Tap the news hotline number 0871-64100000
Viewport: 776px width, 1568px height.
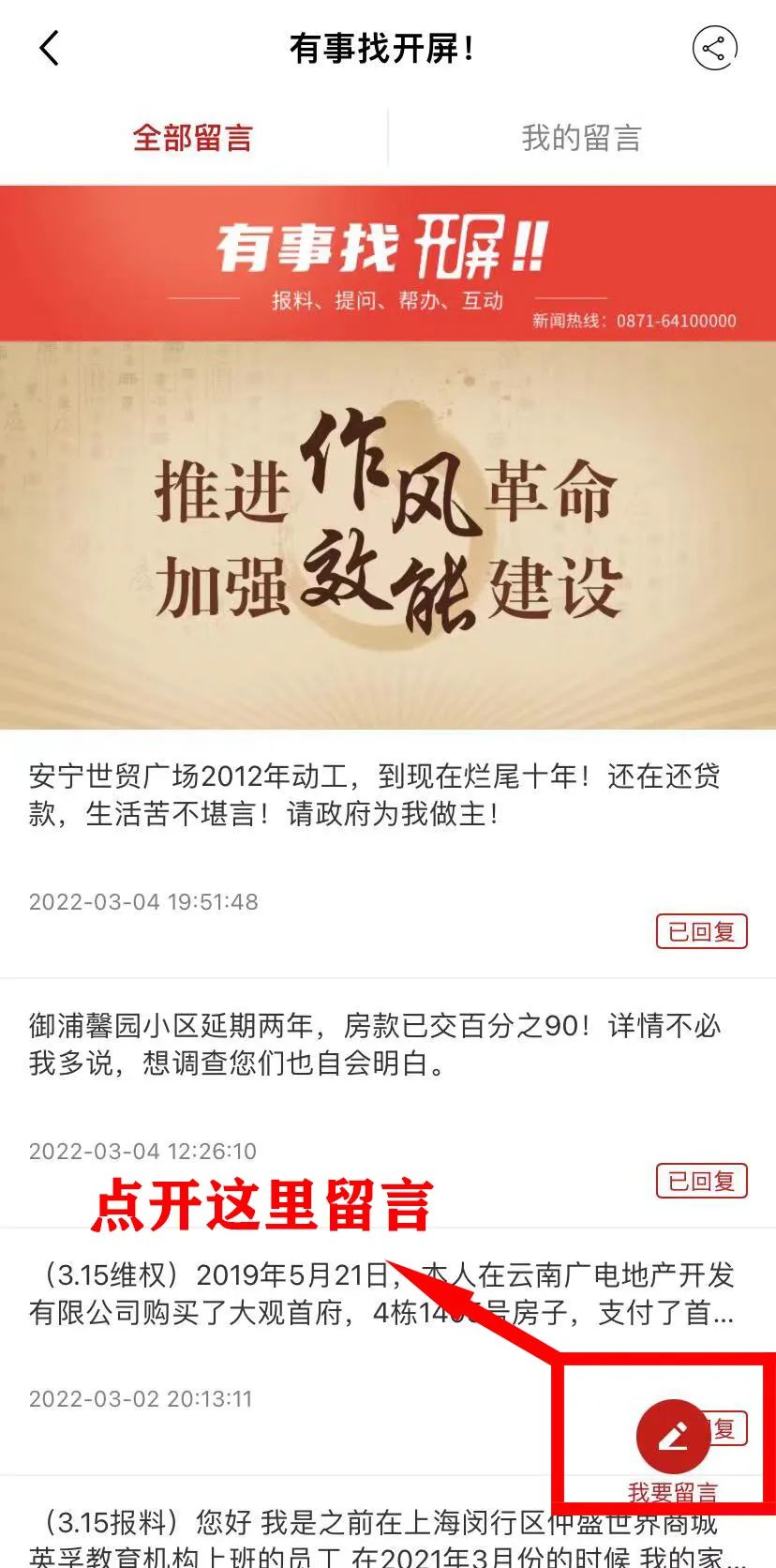tap(673, 319)
